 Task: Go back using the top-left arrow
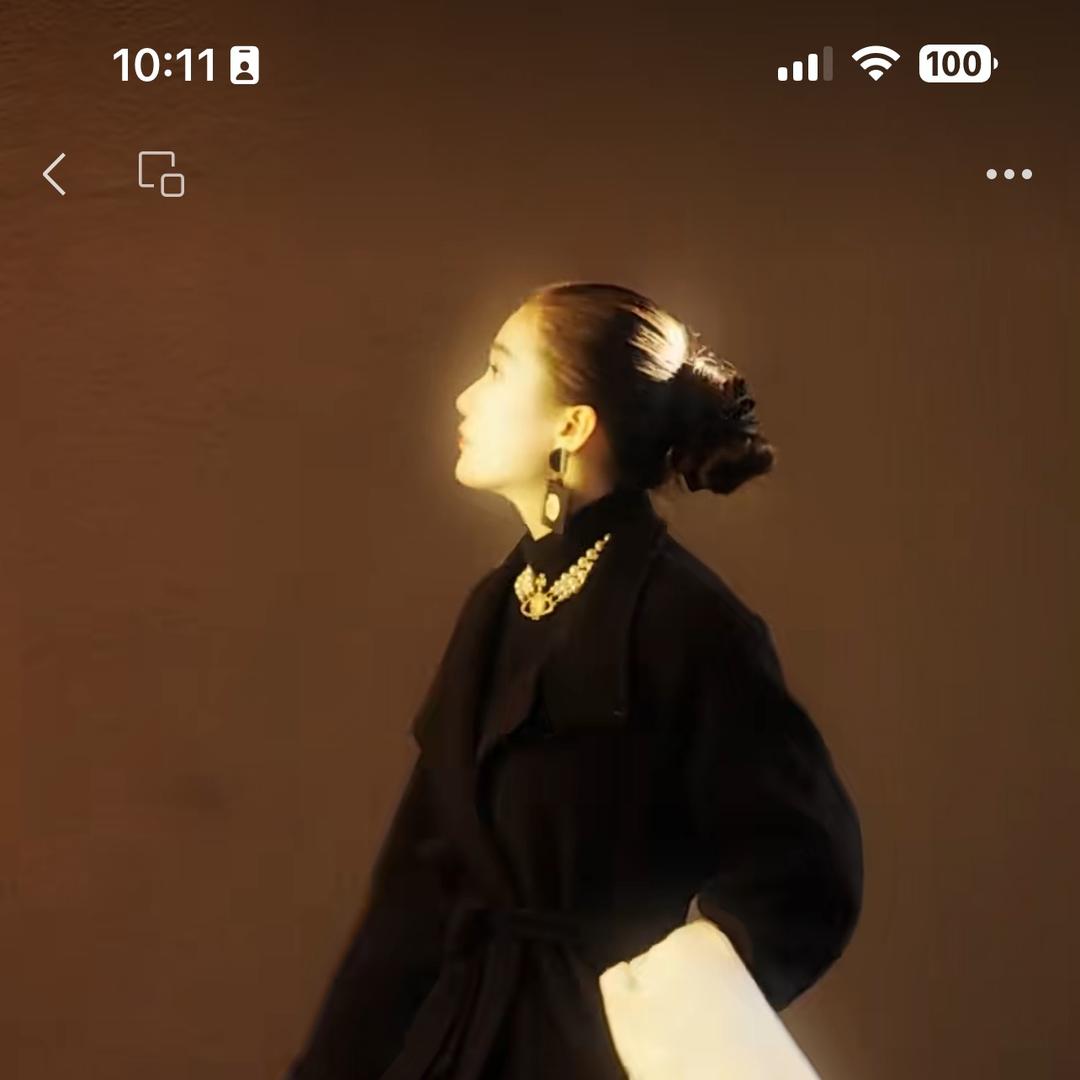[55, 174]
